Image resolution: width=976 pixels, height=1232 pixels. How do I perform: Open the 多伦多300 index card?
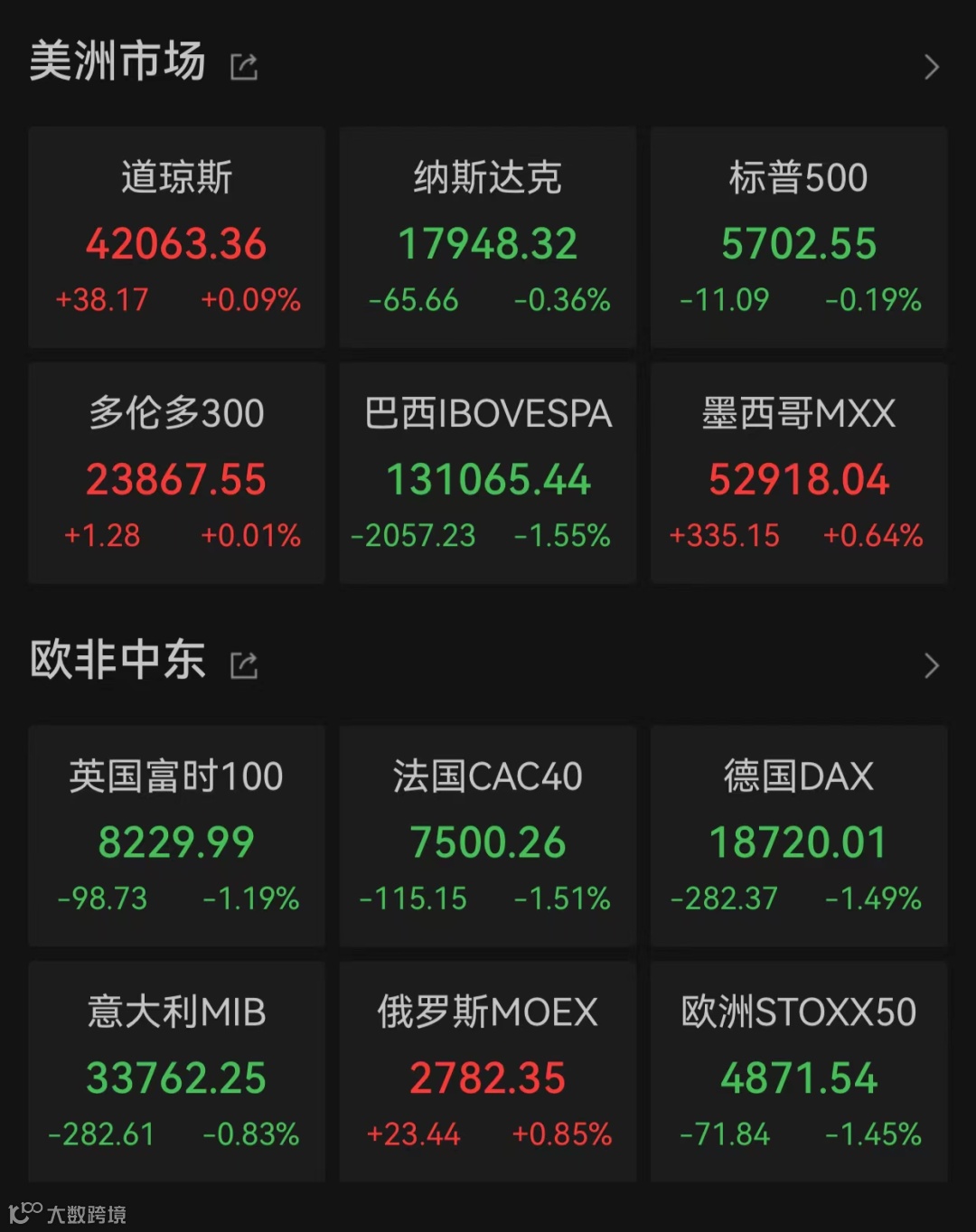click(176, 473)
